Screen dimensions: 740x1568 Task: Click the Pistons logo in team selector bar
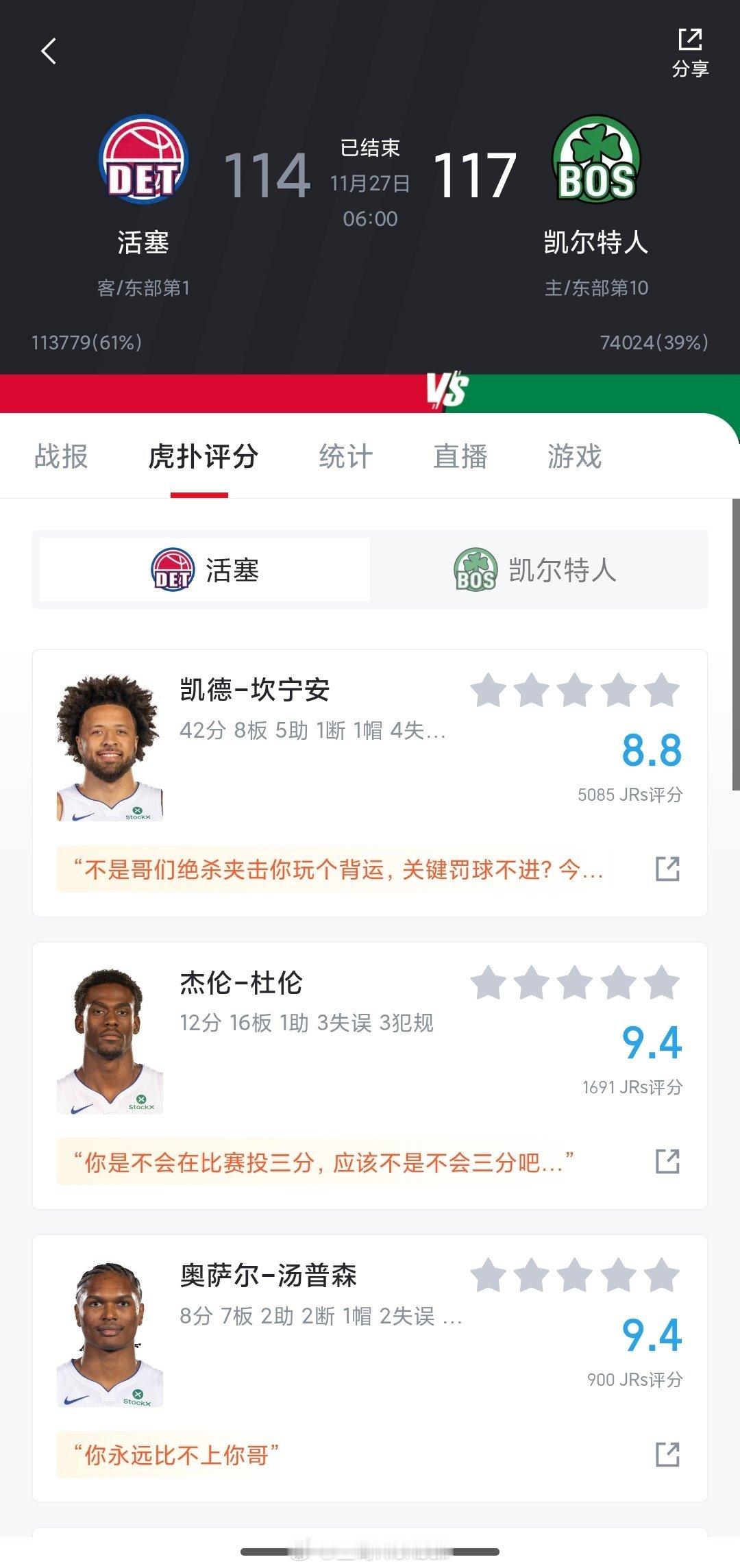click(171, 569)
